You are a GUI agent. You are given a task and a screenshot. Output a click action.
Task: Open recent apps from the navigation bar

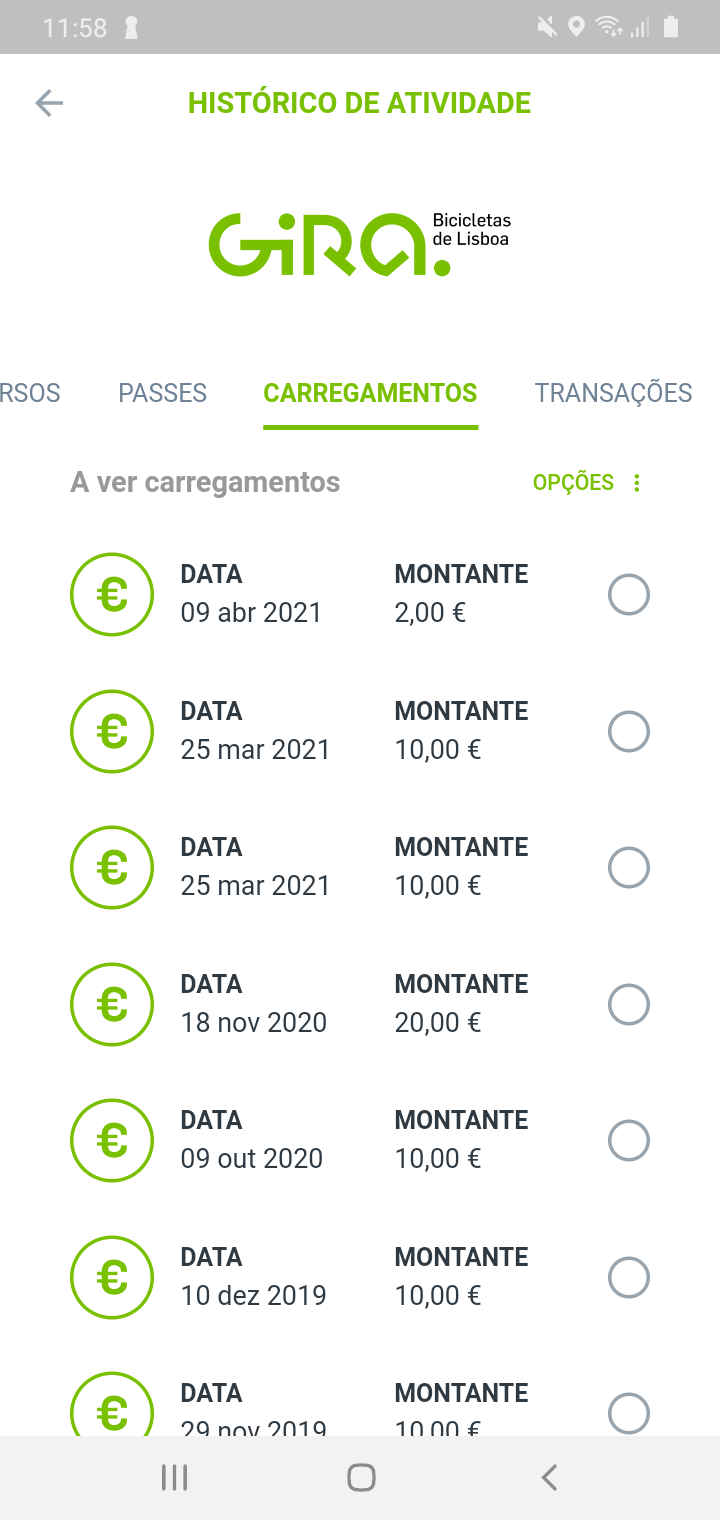(175, 1478)
